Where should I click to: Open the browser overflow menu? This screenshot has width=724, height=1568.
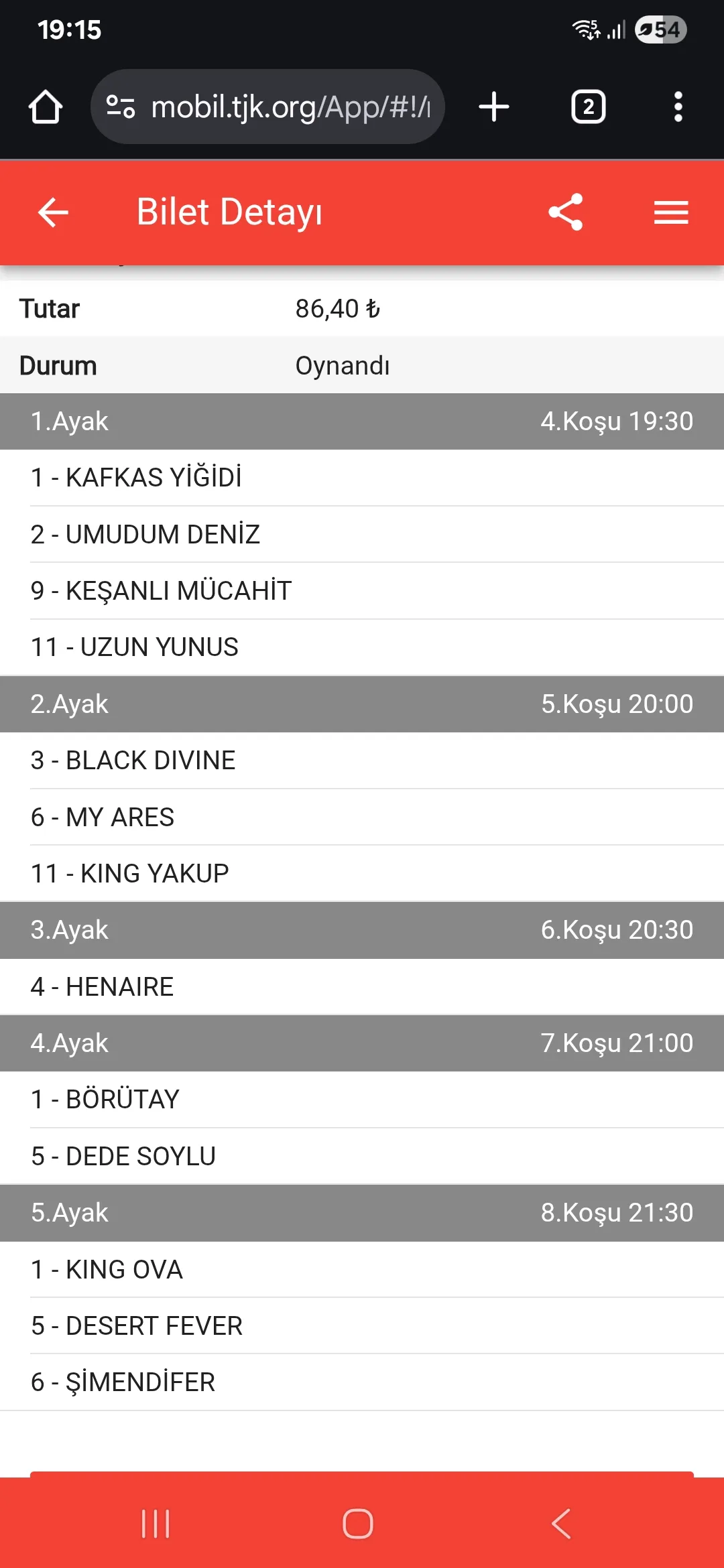pos(678,107)
